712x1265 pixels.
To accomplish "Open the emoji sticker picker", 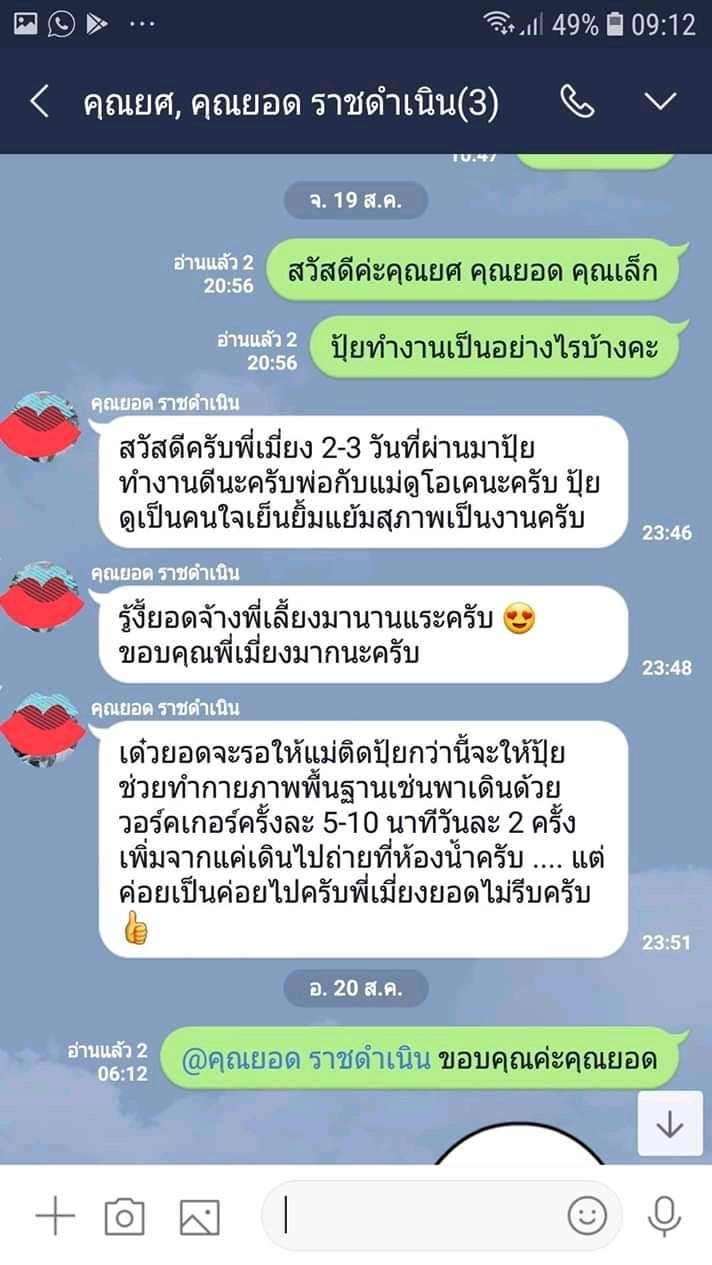I will pos(587,1216).
